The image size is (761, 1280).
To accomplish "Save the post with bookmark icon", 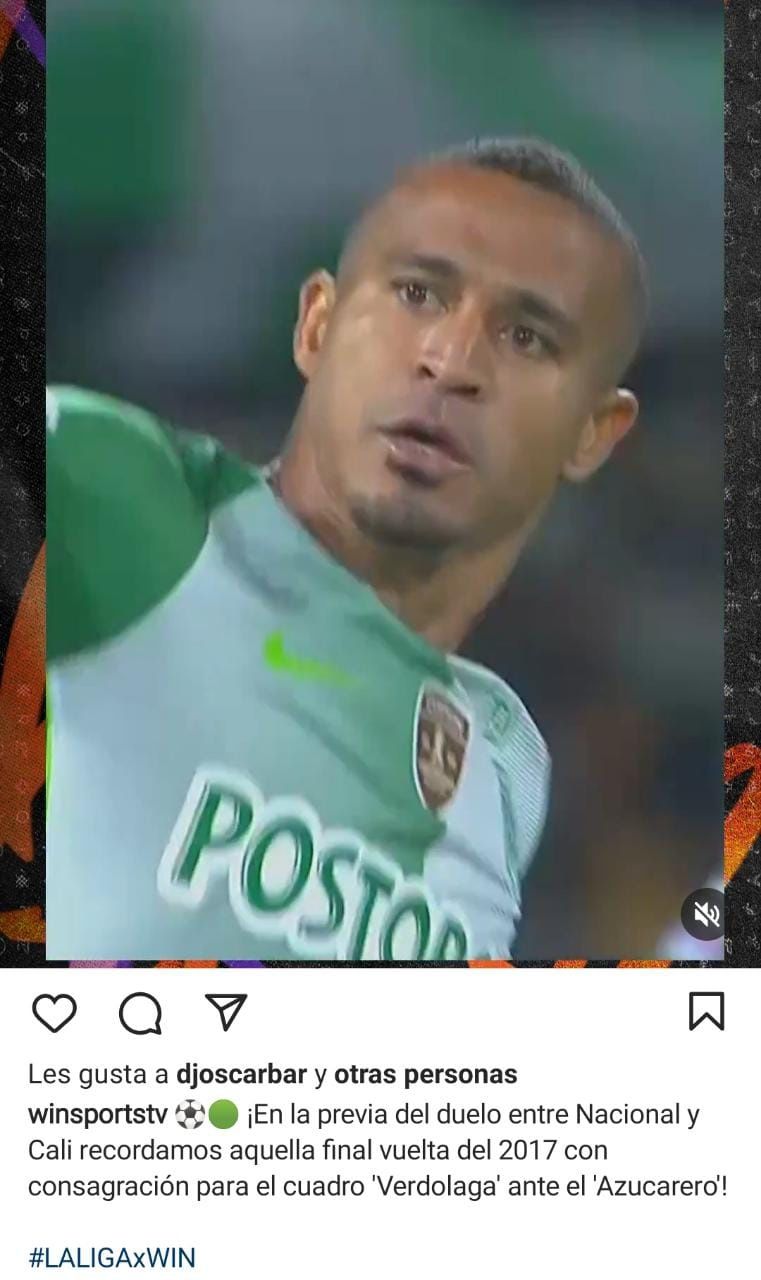I will (x=706, y=1012).
